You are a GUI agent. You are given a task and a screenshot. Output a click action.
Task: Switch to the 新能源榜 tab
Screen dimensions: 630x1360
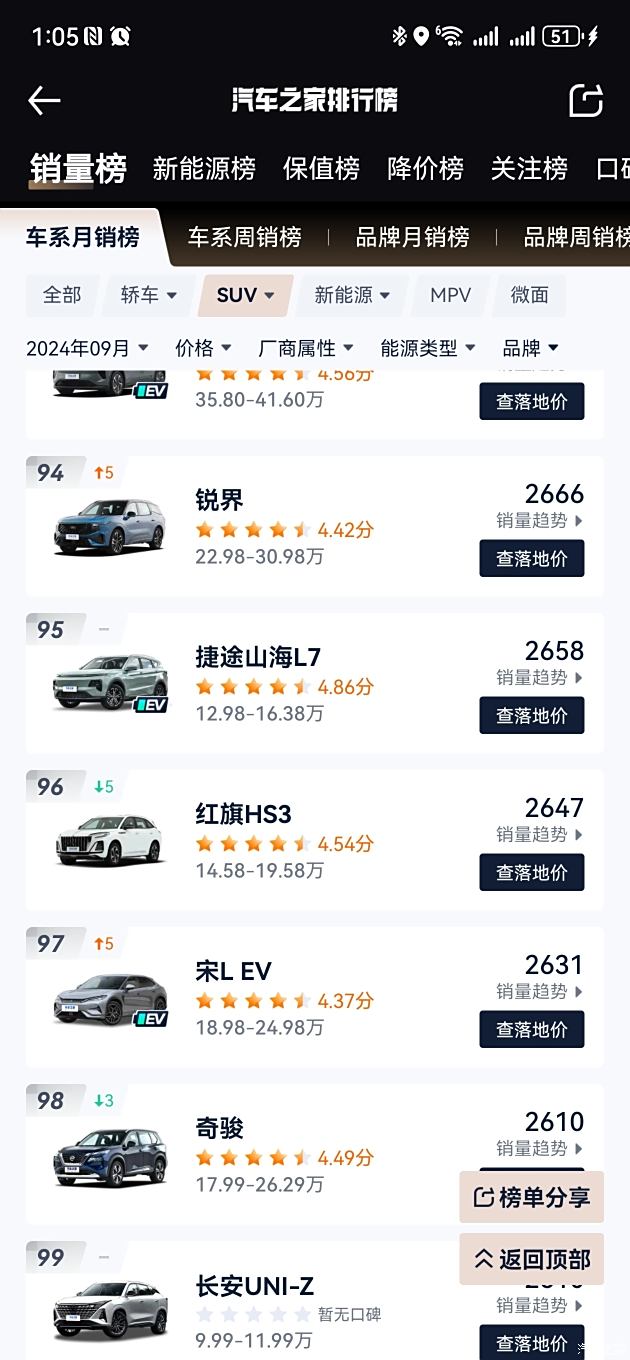tap(204, 168)
